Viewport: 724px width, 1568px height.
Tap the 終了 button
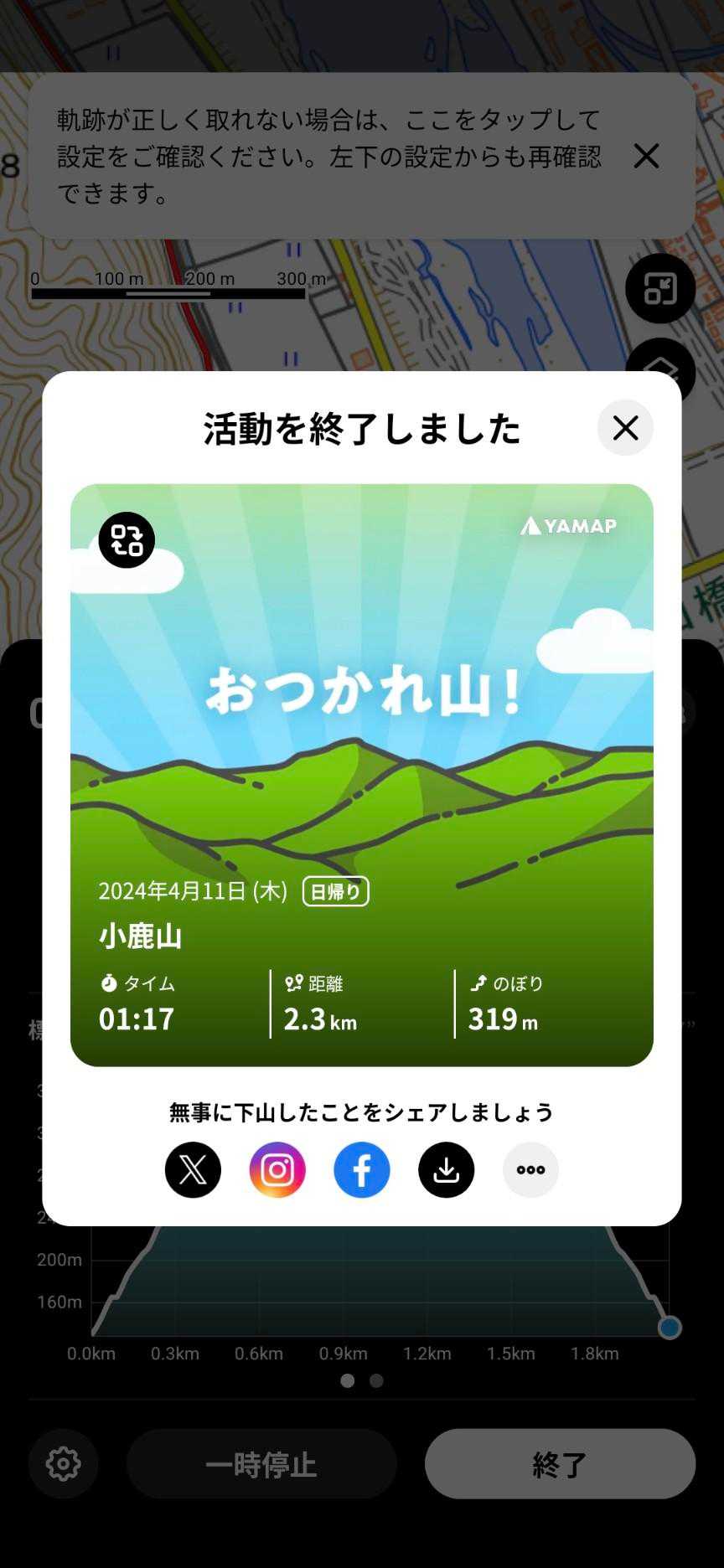(560, 1463)
